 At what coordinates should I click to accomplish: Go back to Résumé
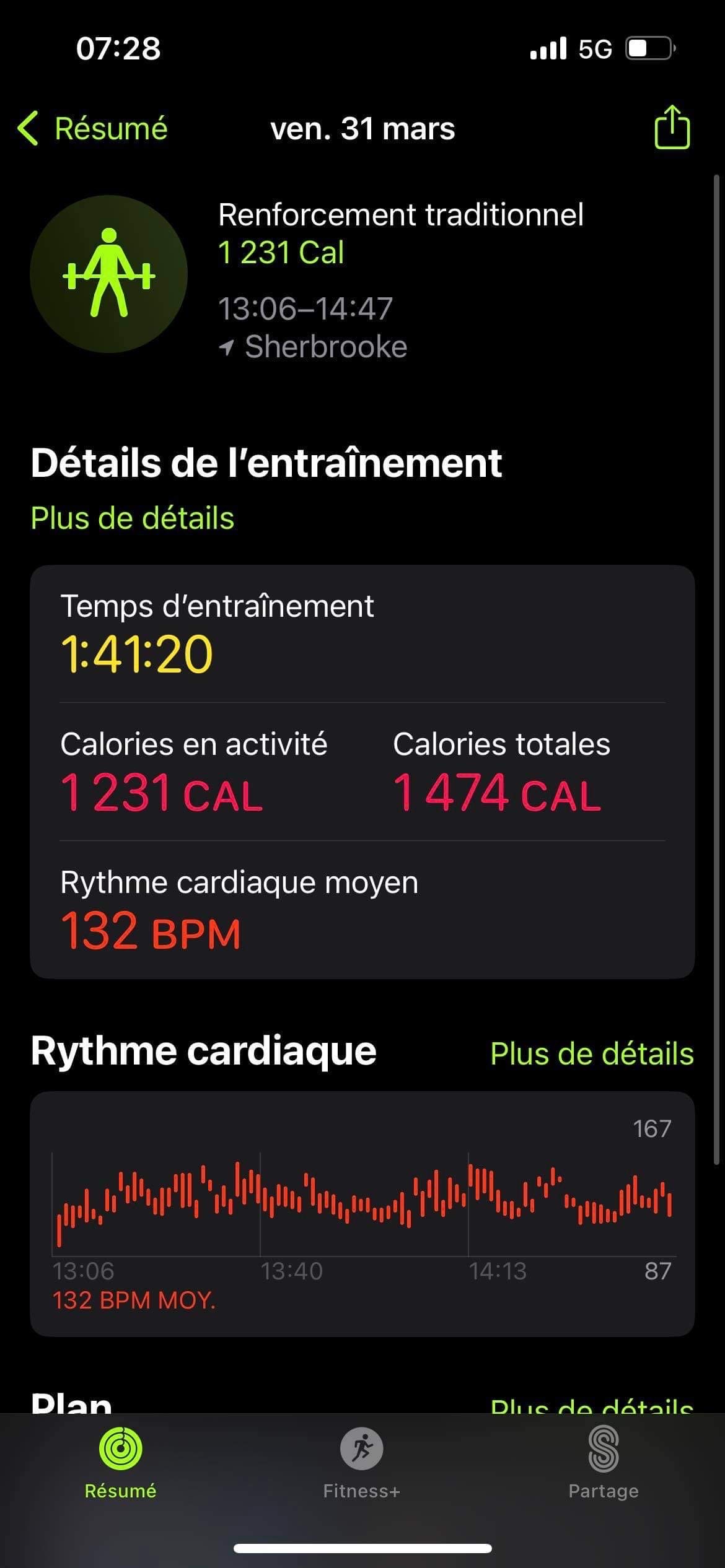click(x=93, y=129)
